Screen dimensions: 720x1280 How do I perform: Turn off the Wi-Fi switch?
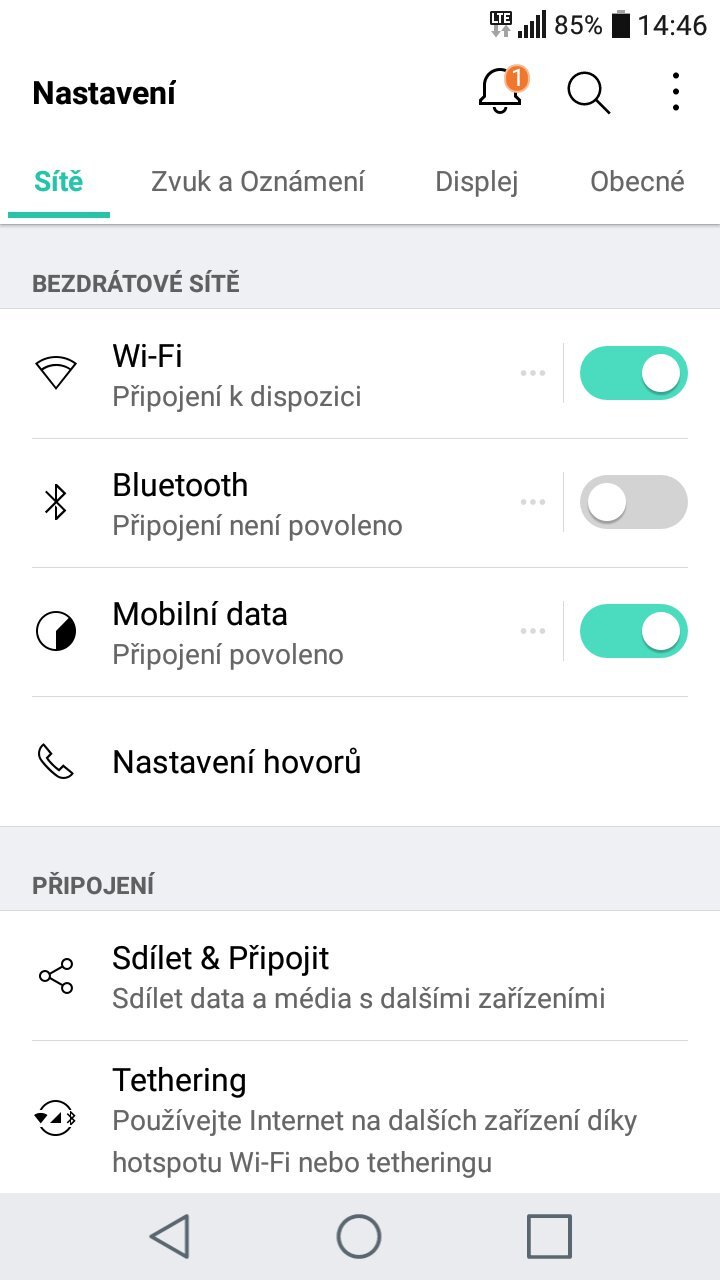click(x=633, y=373)
